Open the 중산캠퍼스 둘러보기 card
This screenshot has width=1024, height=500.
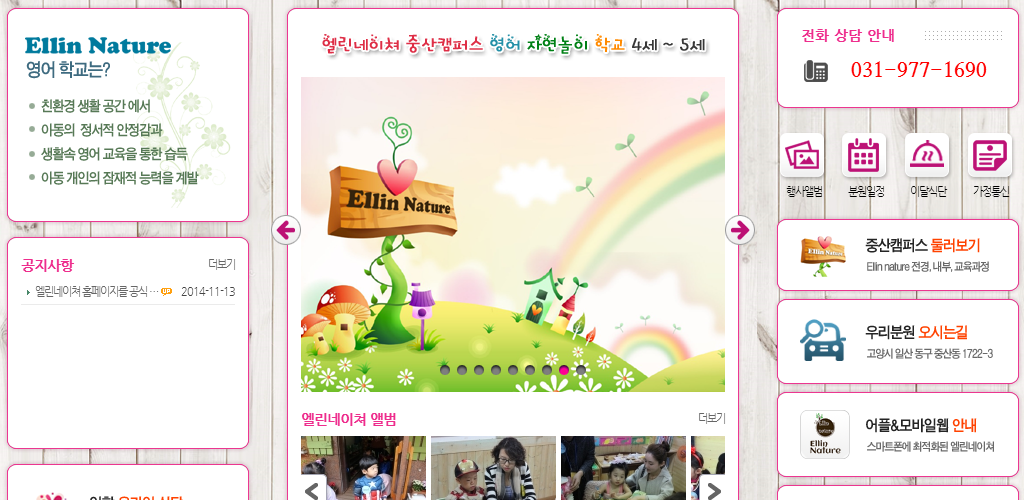(897, 255)
